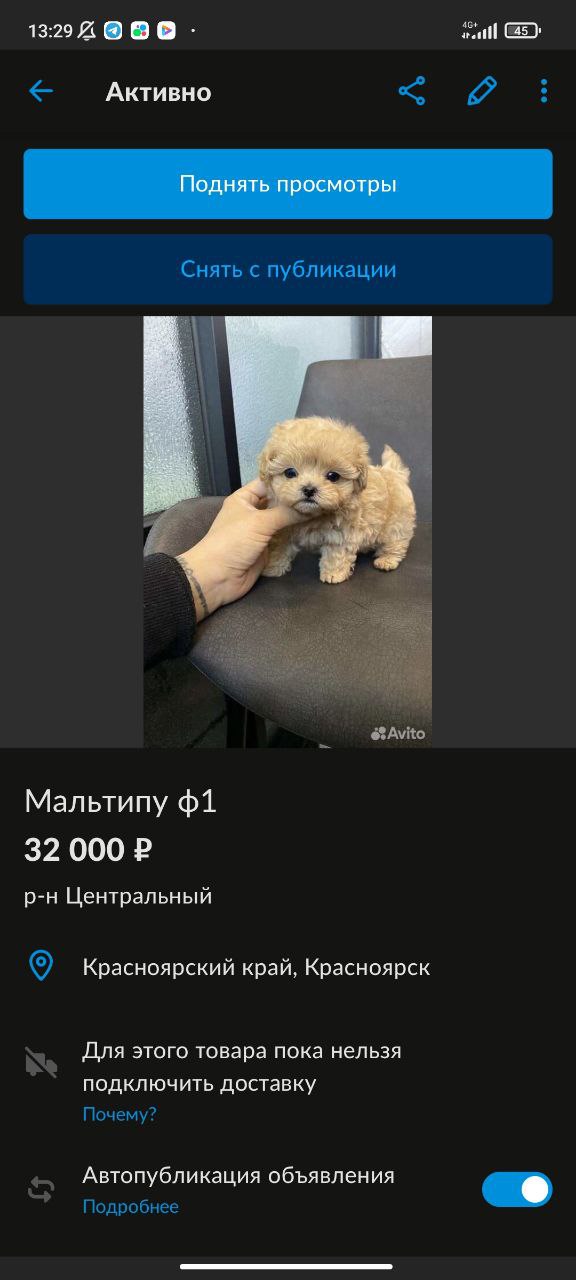Open the Почему? delivery link

pos(119,1114)
